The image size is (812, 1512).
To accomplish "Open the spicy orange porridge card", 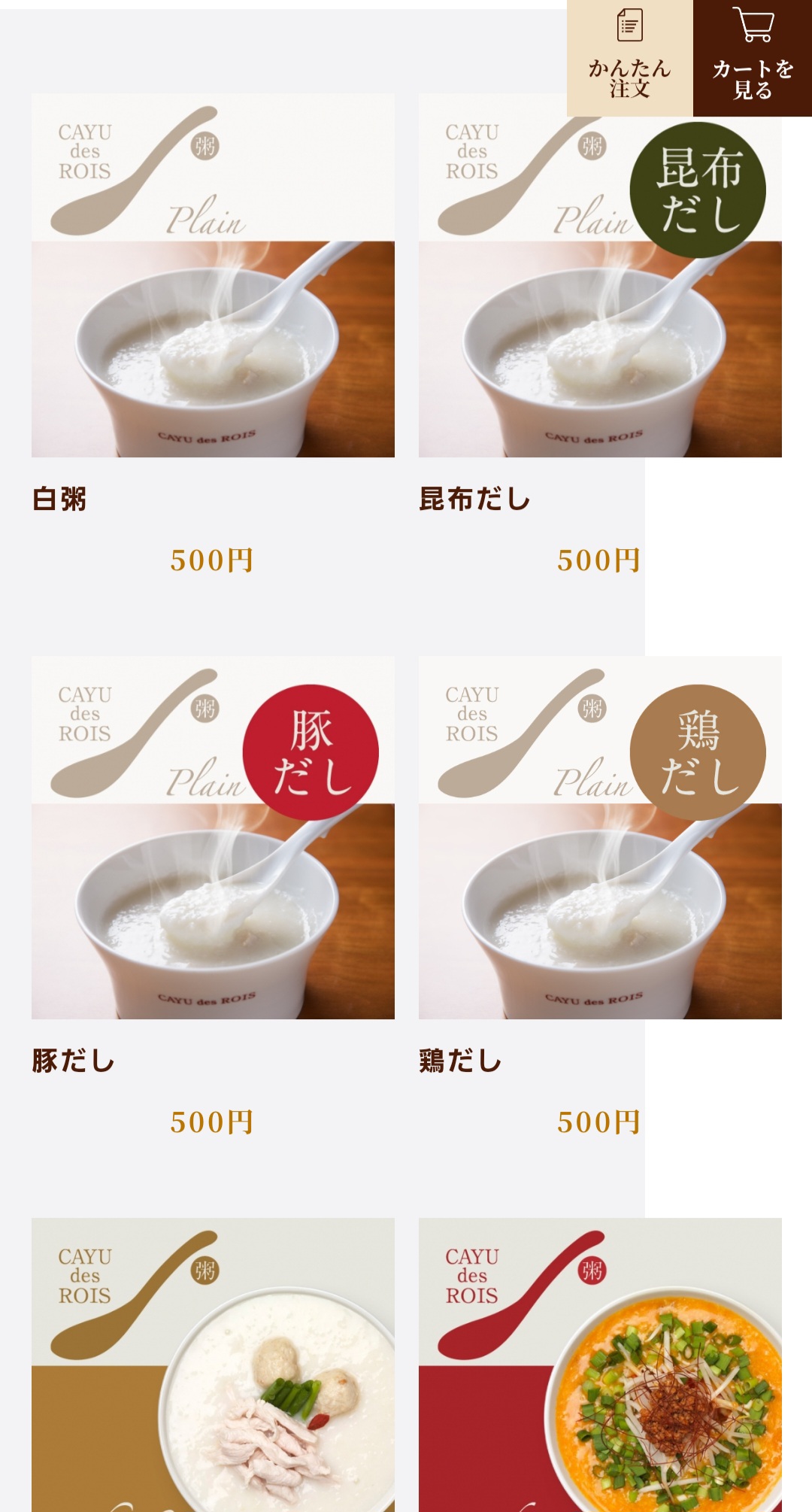I will click(x=600, y=1365).
